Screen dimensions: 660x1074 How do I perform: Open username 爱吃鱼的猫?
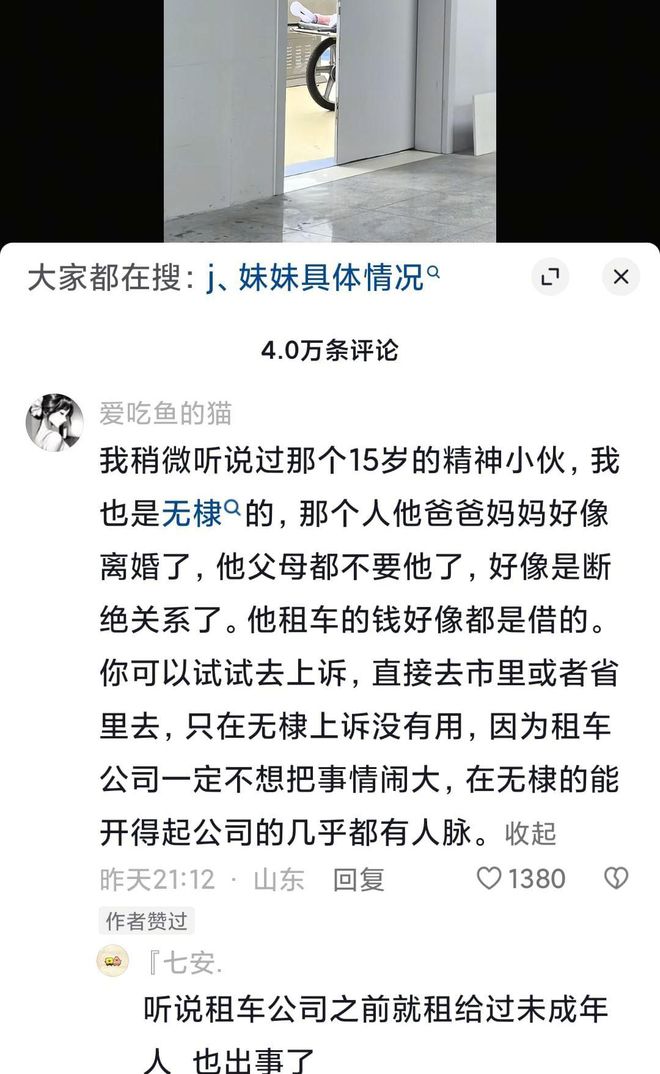pyautogui.click(x=166, y=414)
